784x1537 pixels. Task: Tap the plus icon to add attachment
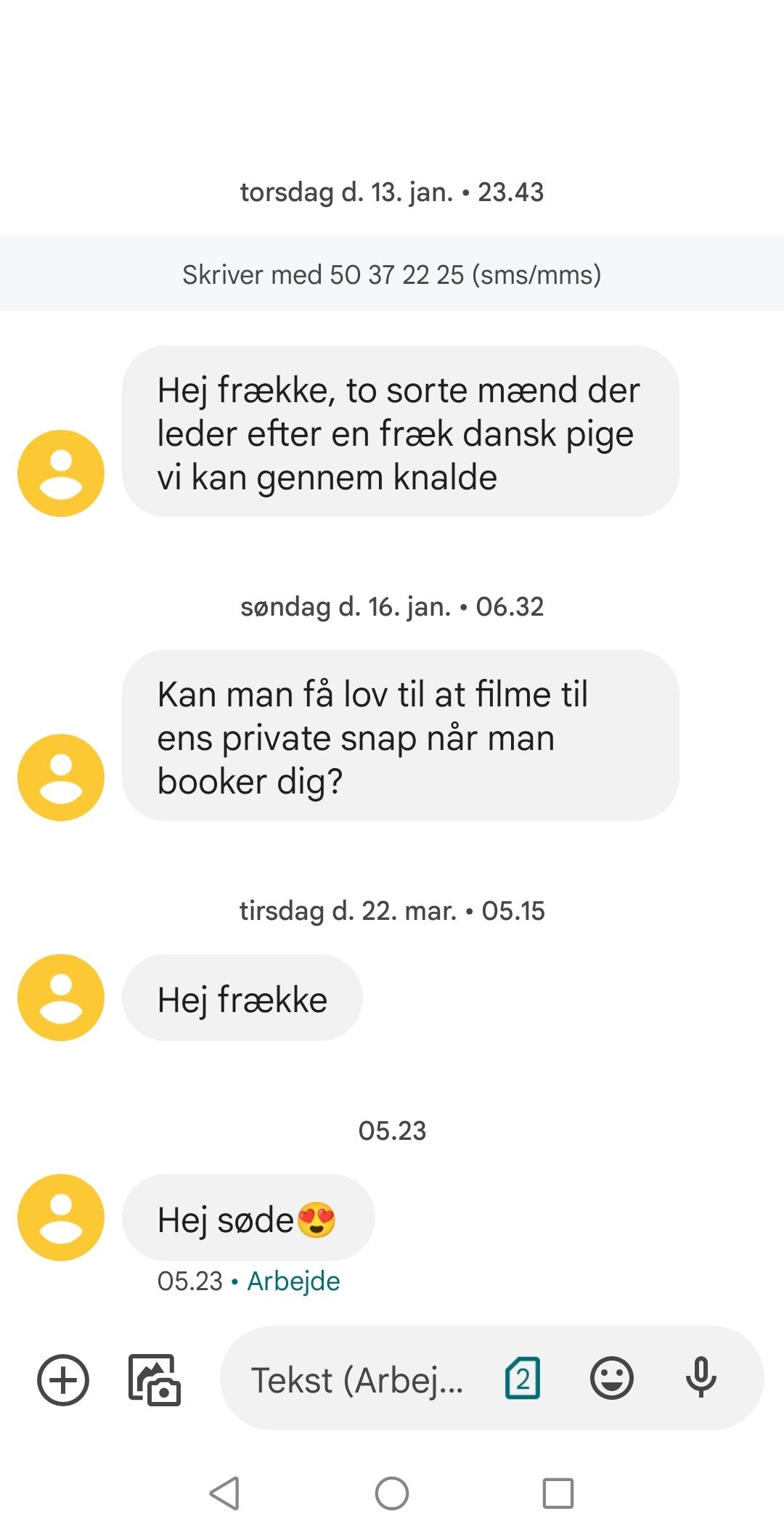coord(63,1379)
